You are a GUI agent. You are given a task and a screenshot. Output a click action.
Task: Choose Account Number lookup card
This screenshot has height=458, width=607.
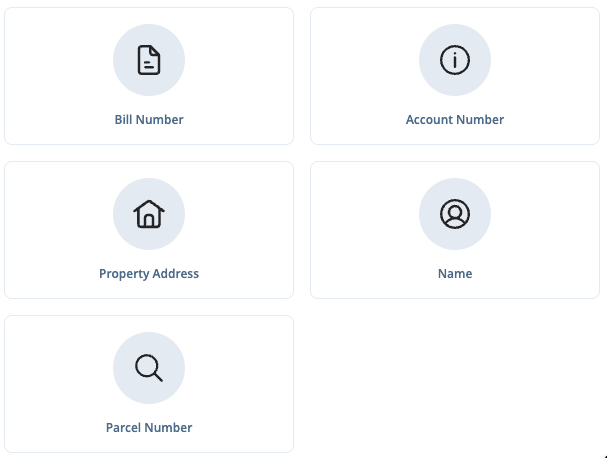click(x=455, y=76)
